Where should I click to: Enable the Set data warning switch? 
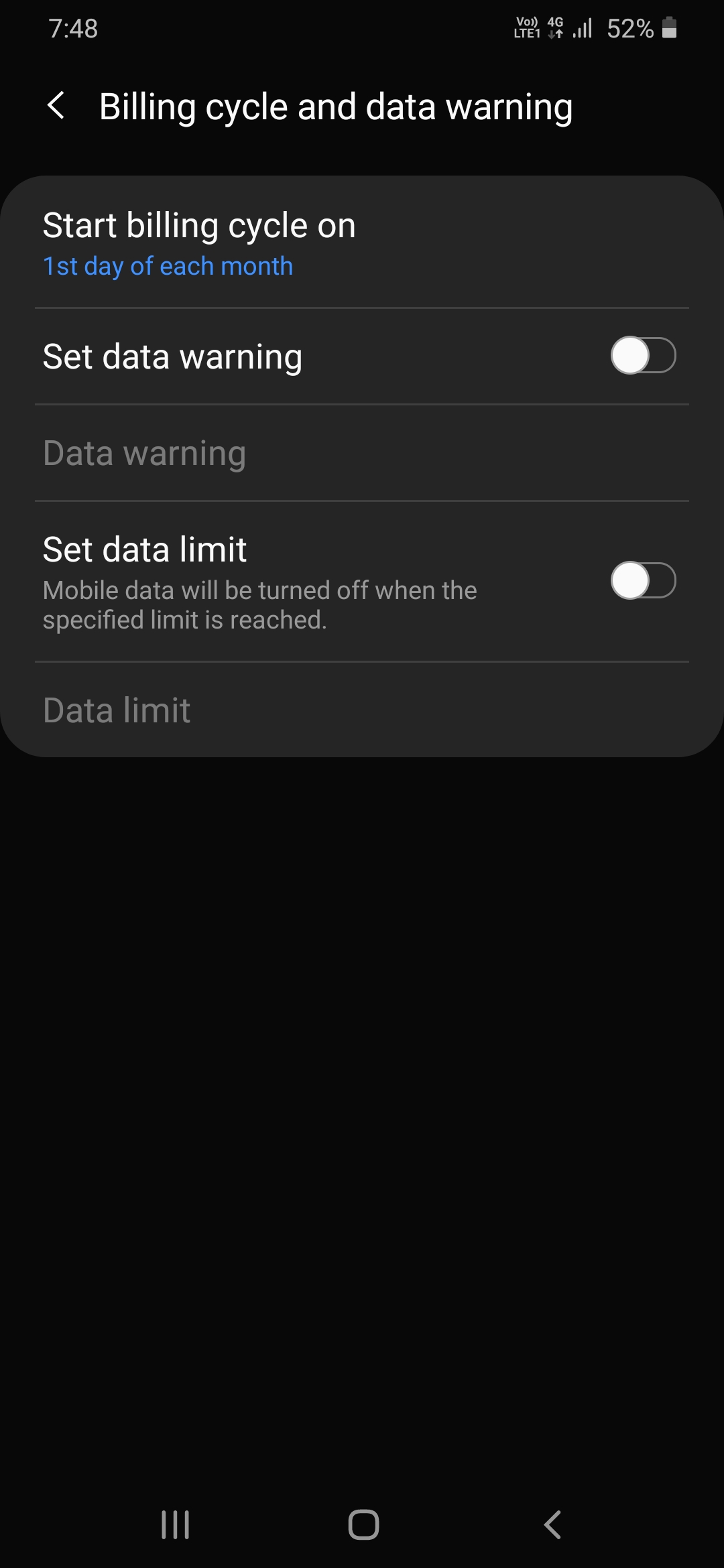click(643, 355)
